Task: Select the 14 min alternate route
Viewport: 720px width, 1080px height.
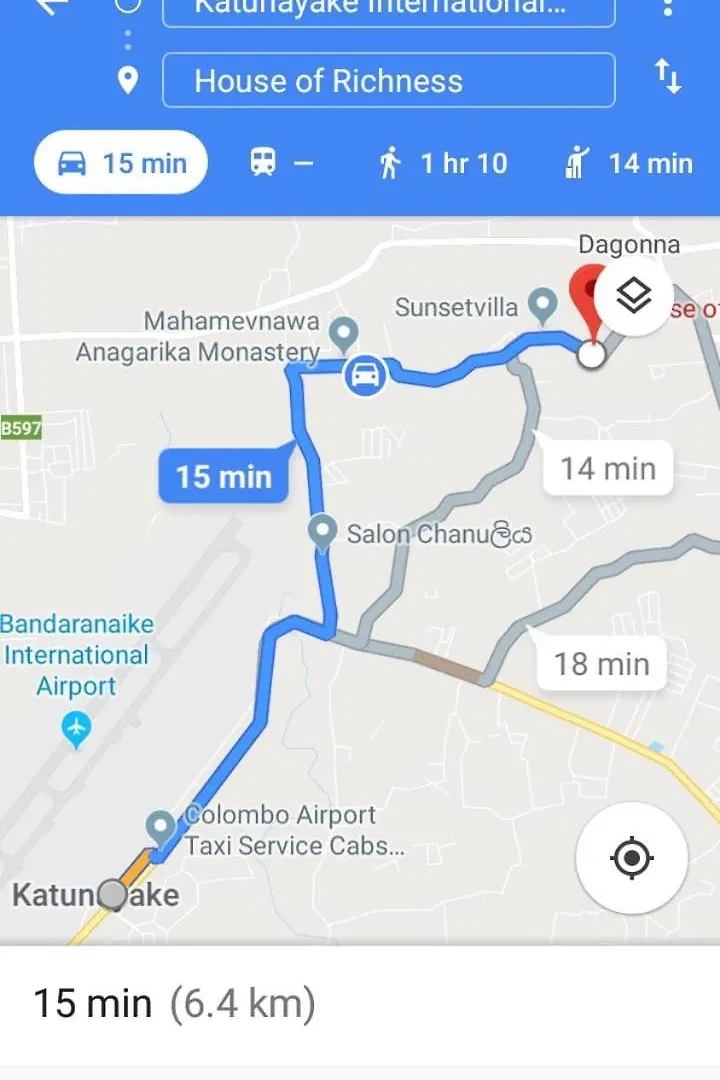Action: 607,468
